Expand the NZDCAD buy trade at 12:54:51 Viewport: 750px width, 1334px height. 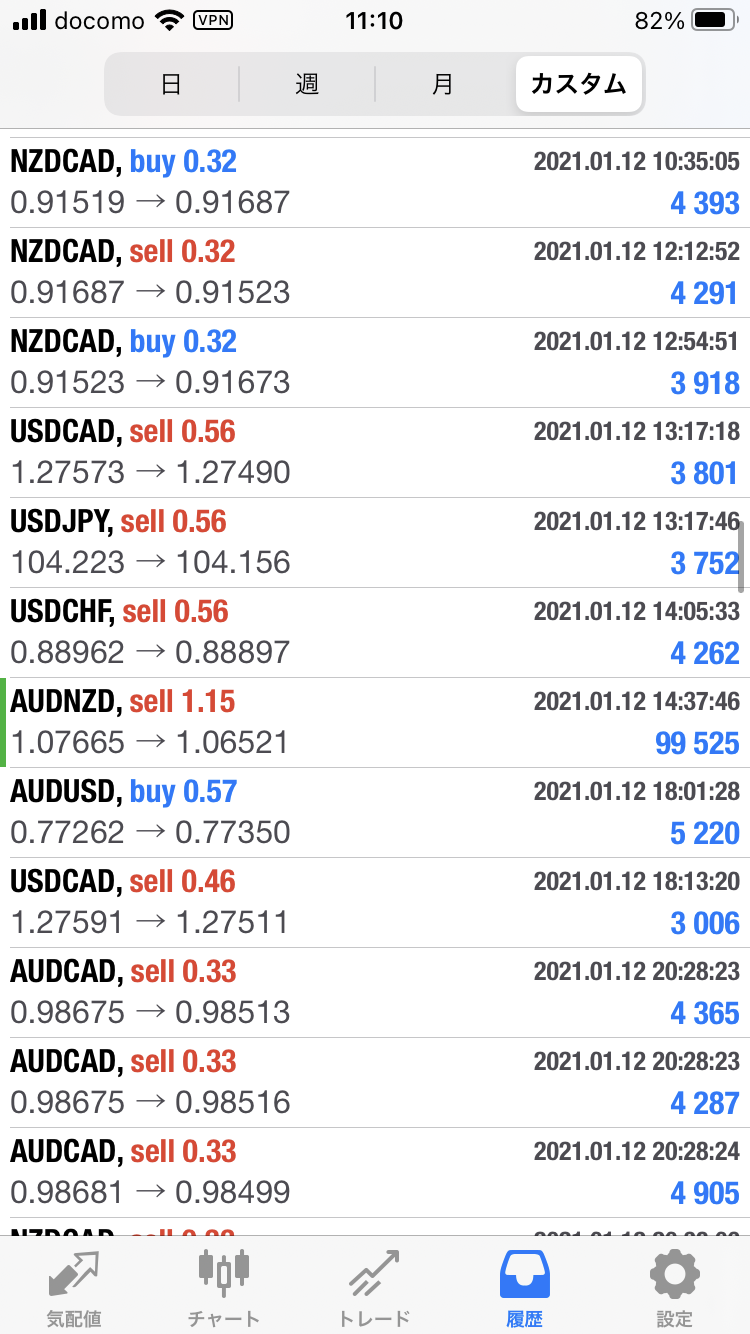[x=375, y=363]
